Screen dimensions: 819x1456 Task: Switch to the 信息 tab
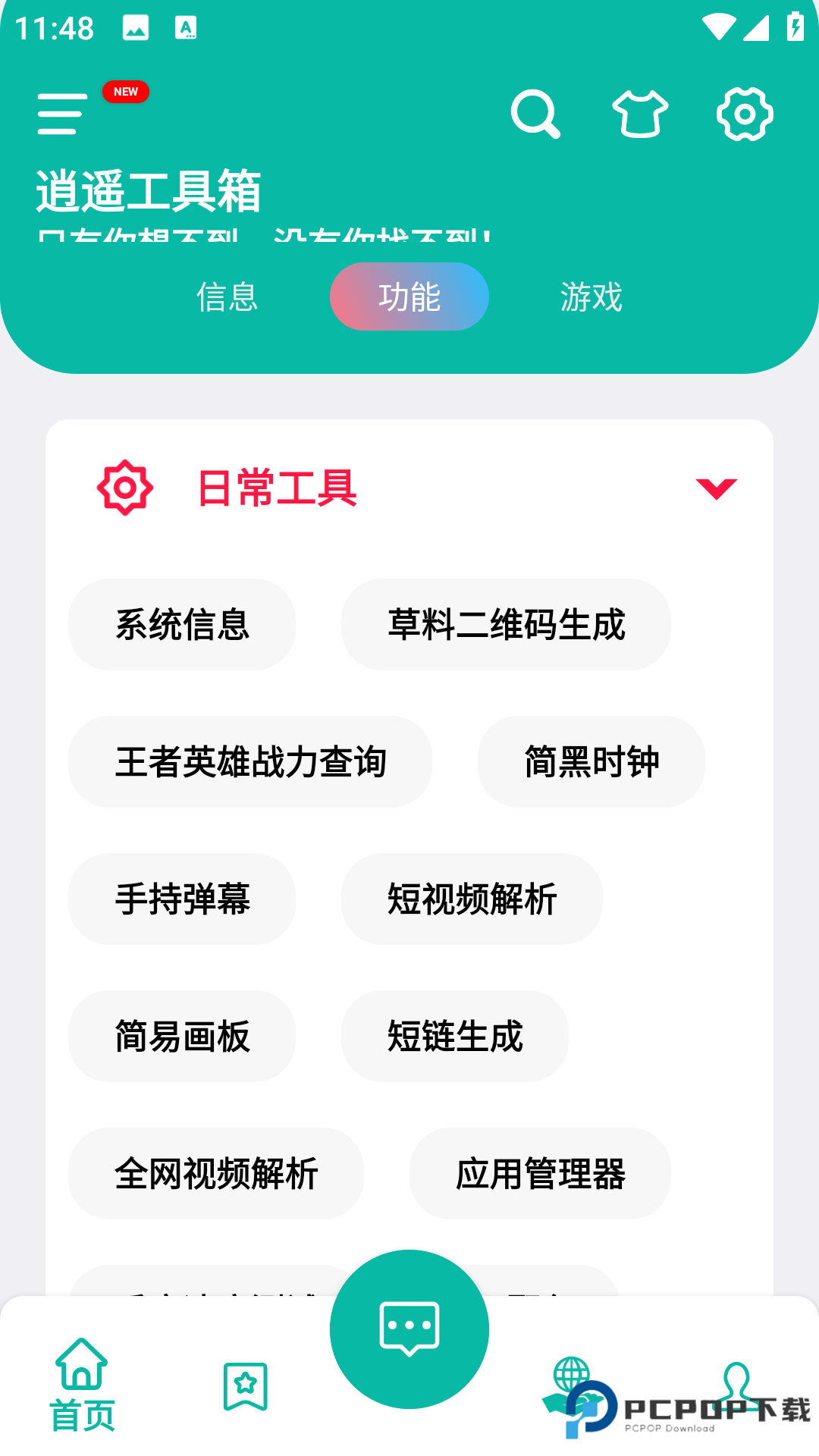click(x=227, y=297)
